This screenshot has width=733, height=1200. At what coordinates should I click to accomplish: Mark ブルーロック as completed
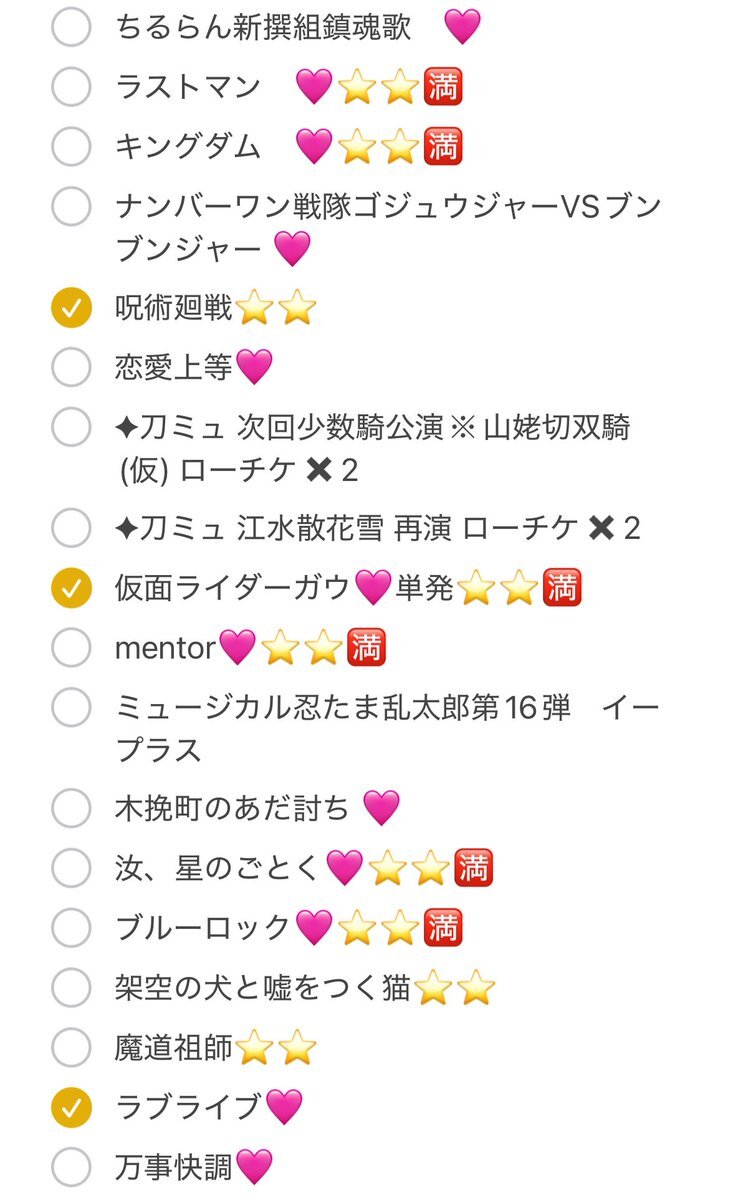tap(71, 928)
